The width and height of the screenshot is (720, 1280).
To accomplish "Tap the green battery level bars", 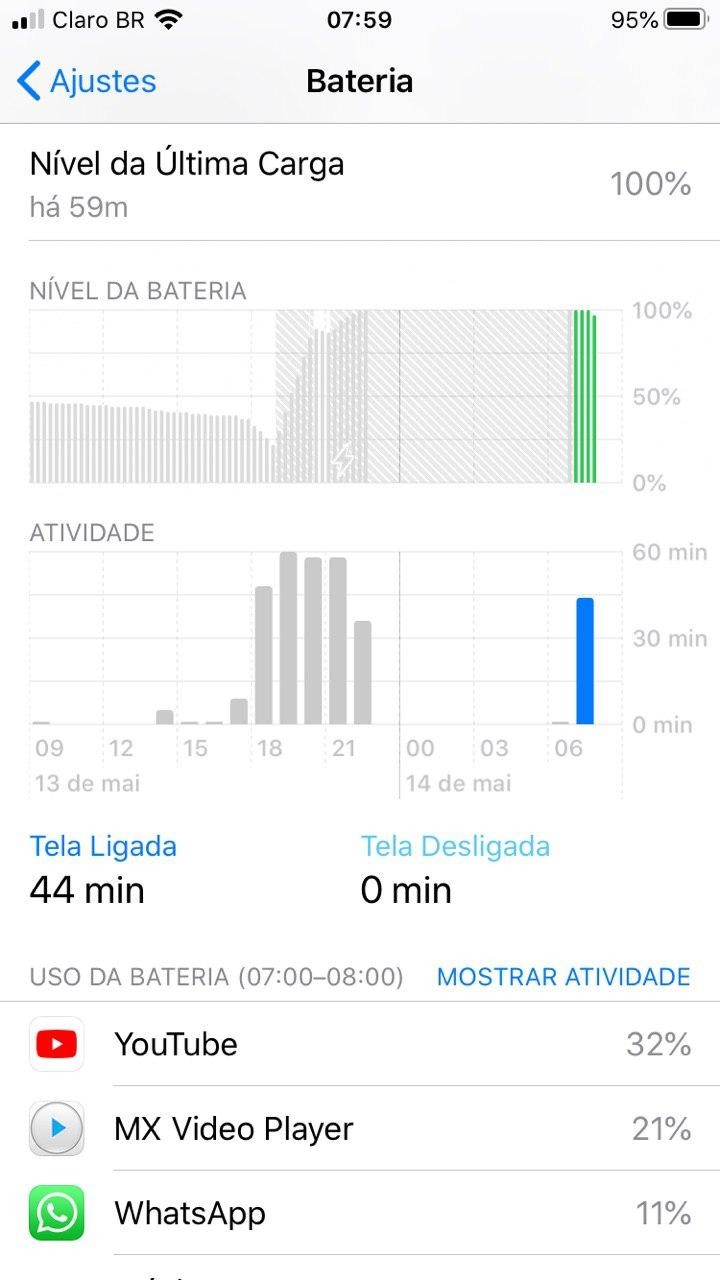I will point(585,397).
